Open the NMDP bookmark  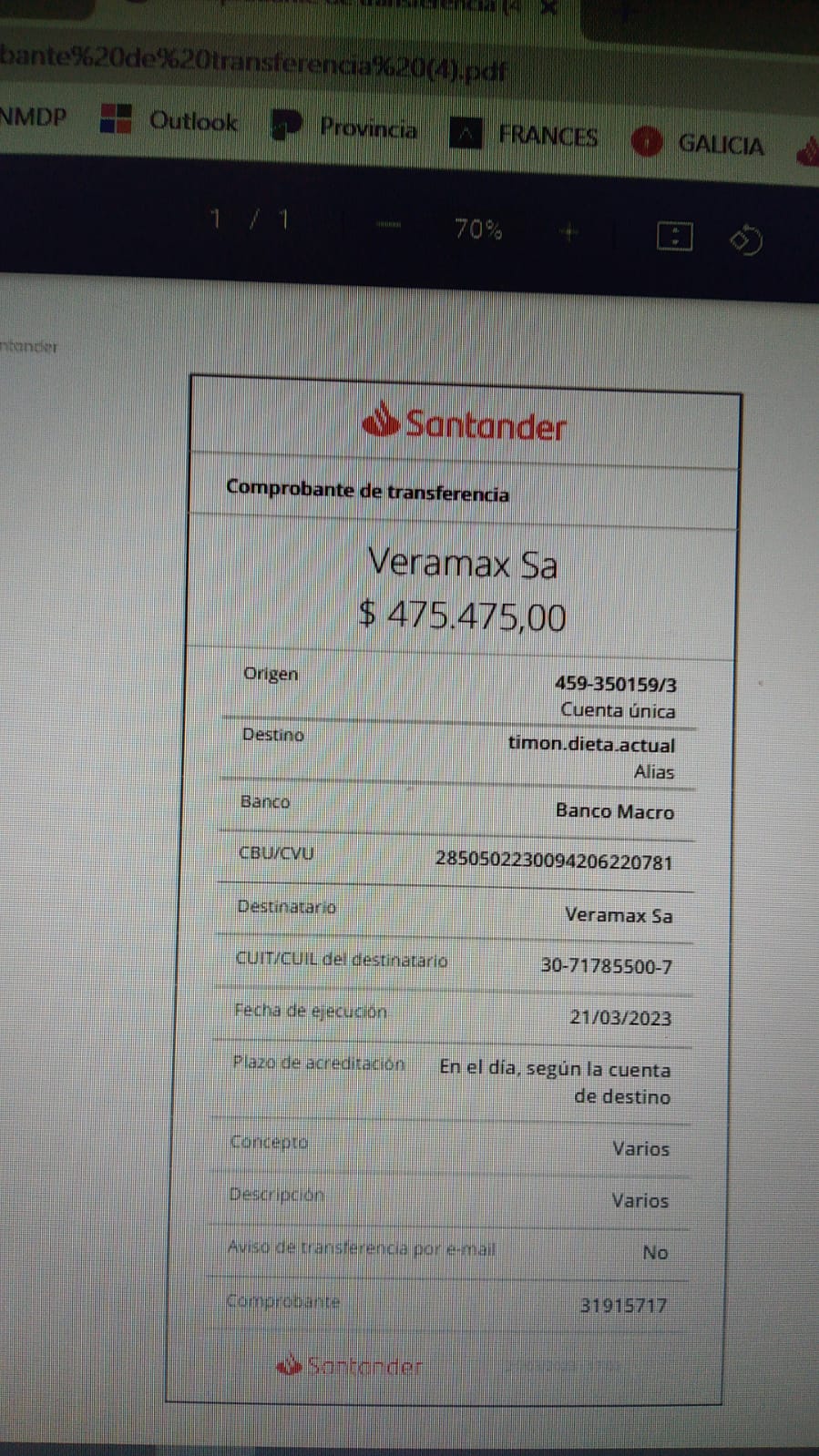[x=33, y=117]
